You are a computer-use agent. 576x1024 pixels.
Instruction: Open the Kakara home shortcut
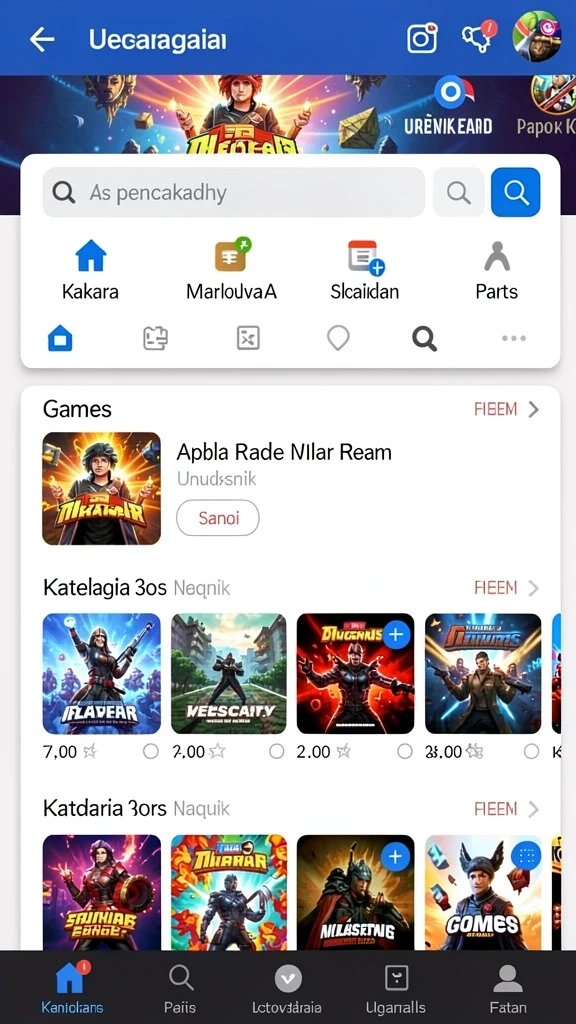(x=90, y=270)
